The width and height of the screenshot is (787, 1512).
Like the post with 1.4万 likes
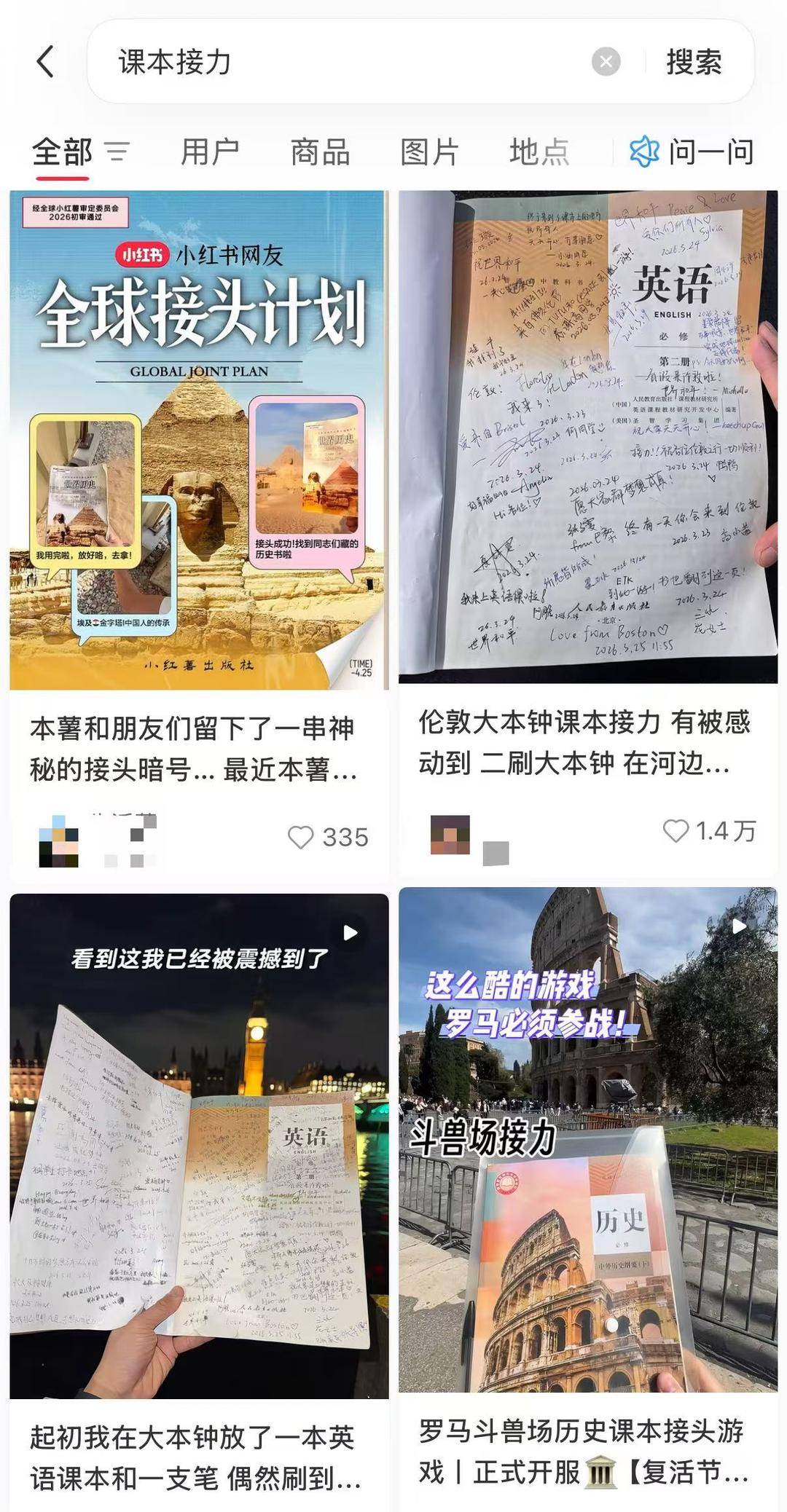pos(676,830)
